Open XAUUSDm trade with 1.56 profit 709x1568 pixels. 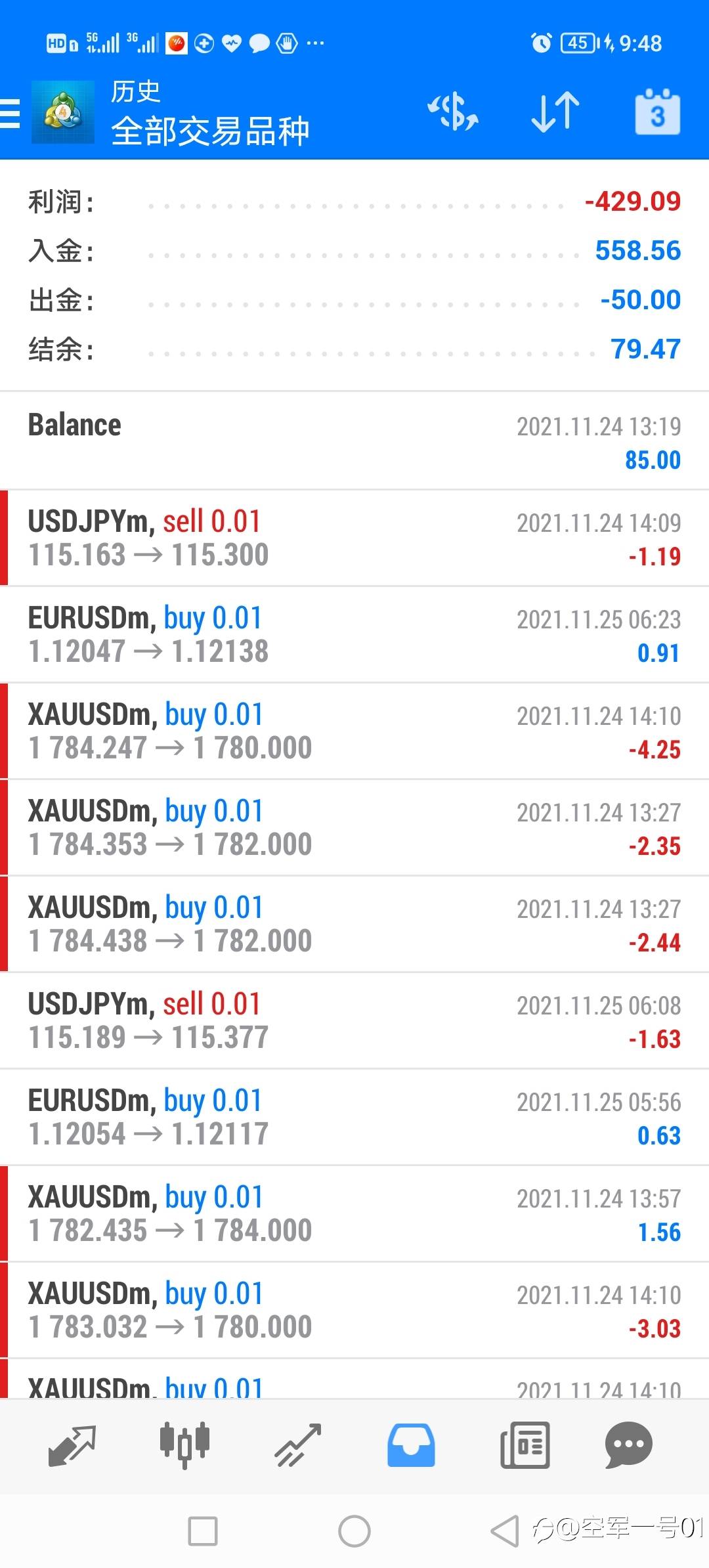click(x=354, y=1213)
